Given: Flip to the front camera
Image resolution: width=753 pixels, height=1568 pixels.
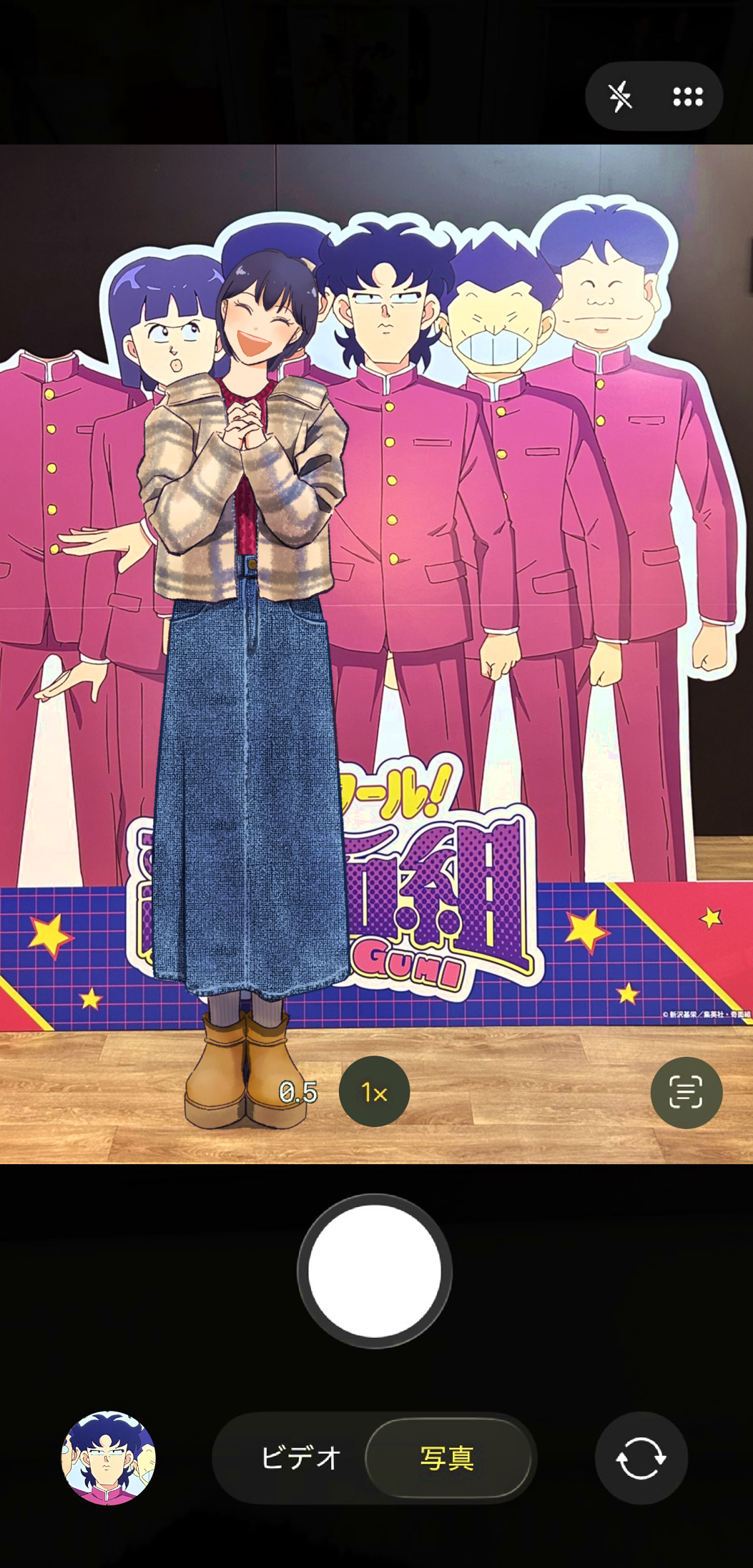Looking at the screenshot, I should 641,1458.
